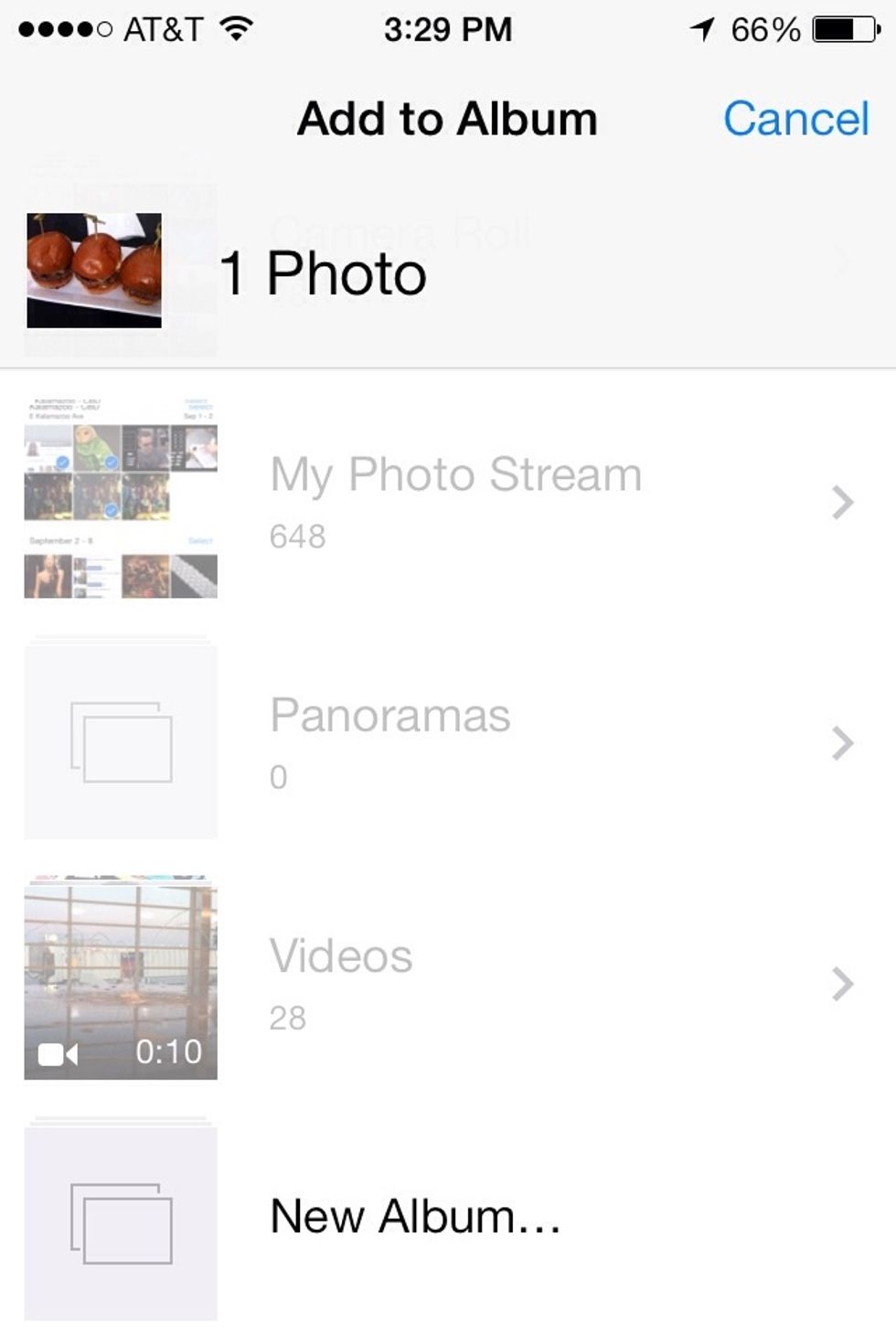Cancel adding the photo to an album
This screenshot has width=896, height=1344.
point(795,119)
